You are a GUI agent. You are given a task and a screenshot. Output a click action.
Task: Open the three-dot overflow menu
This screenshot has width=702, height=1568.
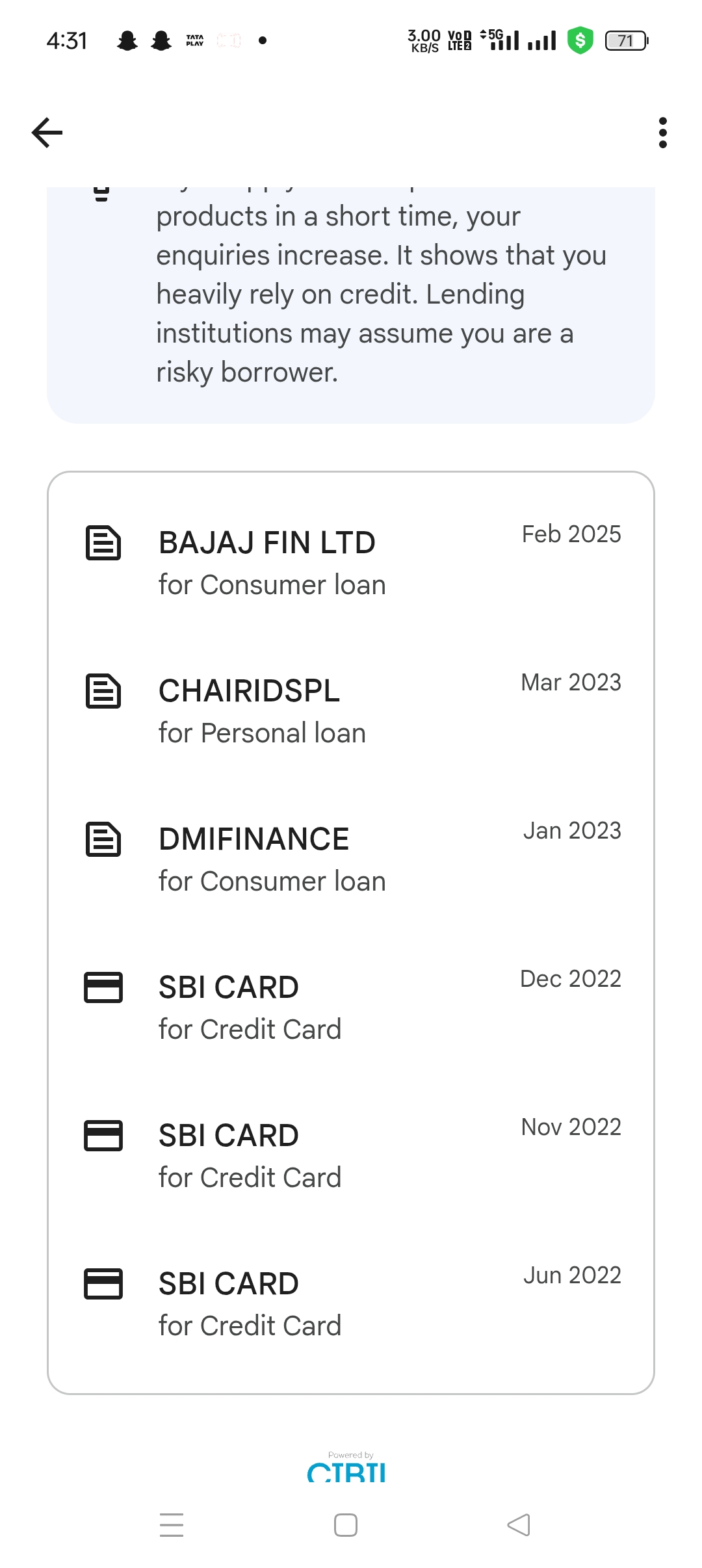tap(662, 133)
